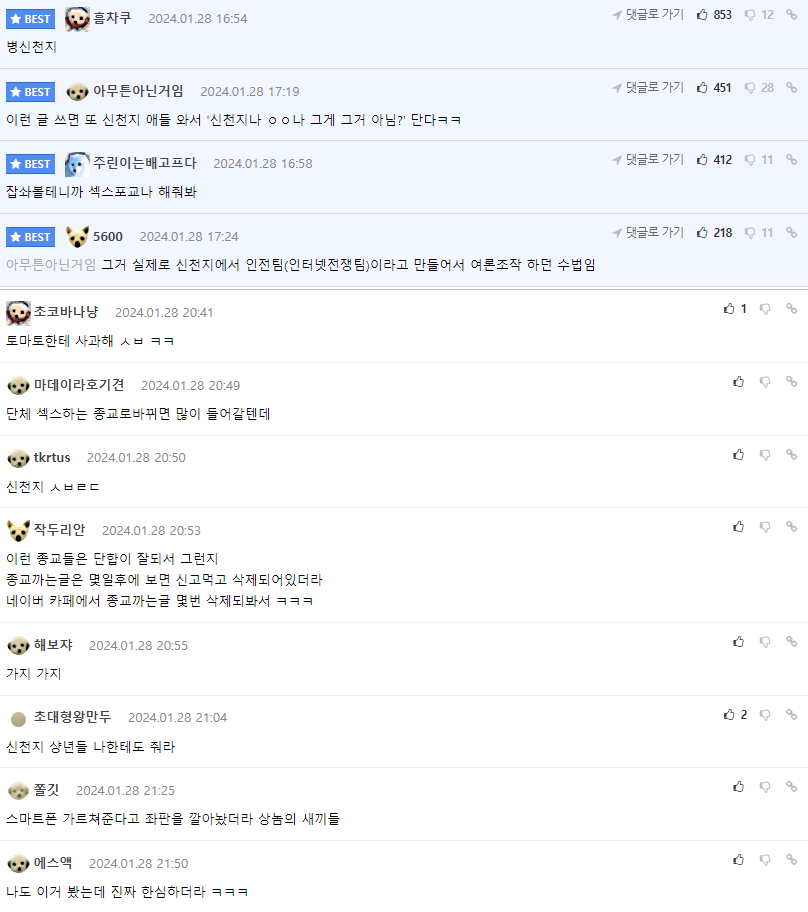Screen dimensions: 808x912
Task: Dislike 마데이라호기견's comment
Action: pyautogui.click(x=765, y=382)
